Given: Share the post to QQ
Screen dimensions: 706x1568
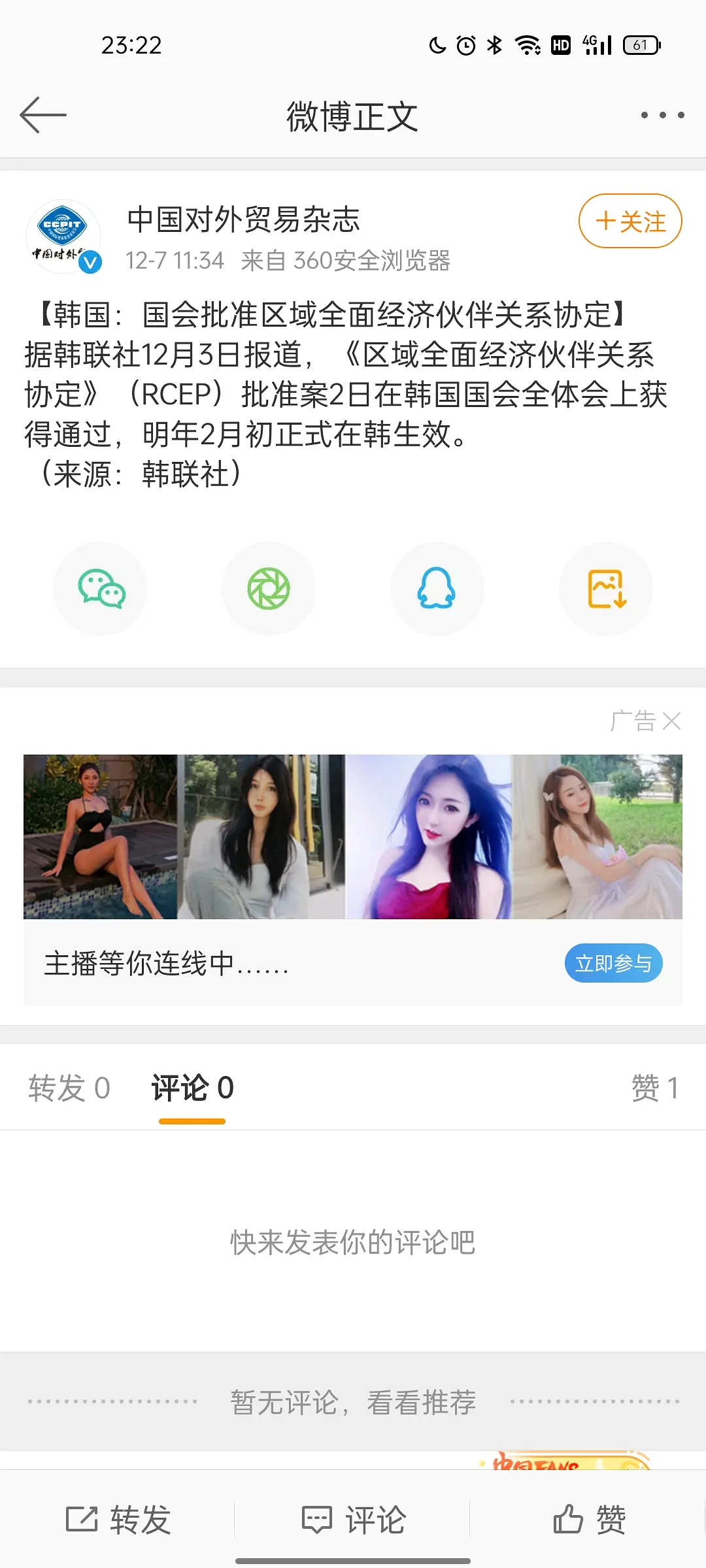Looking at the screenshot, I should pyautogui.click(x=437, y=589).
